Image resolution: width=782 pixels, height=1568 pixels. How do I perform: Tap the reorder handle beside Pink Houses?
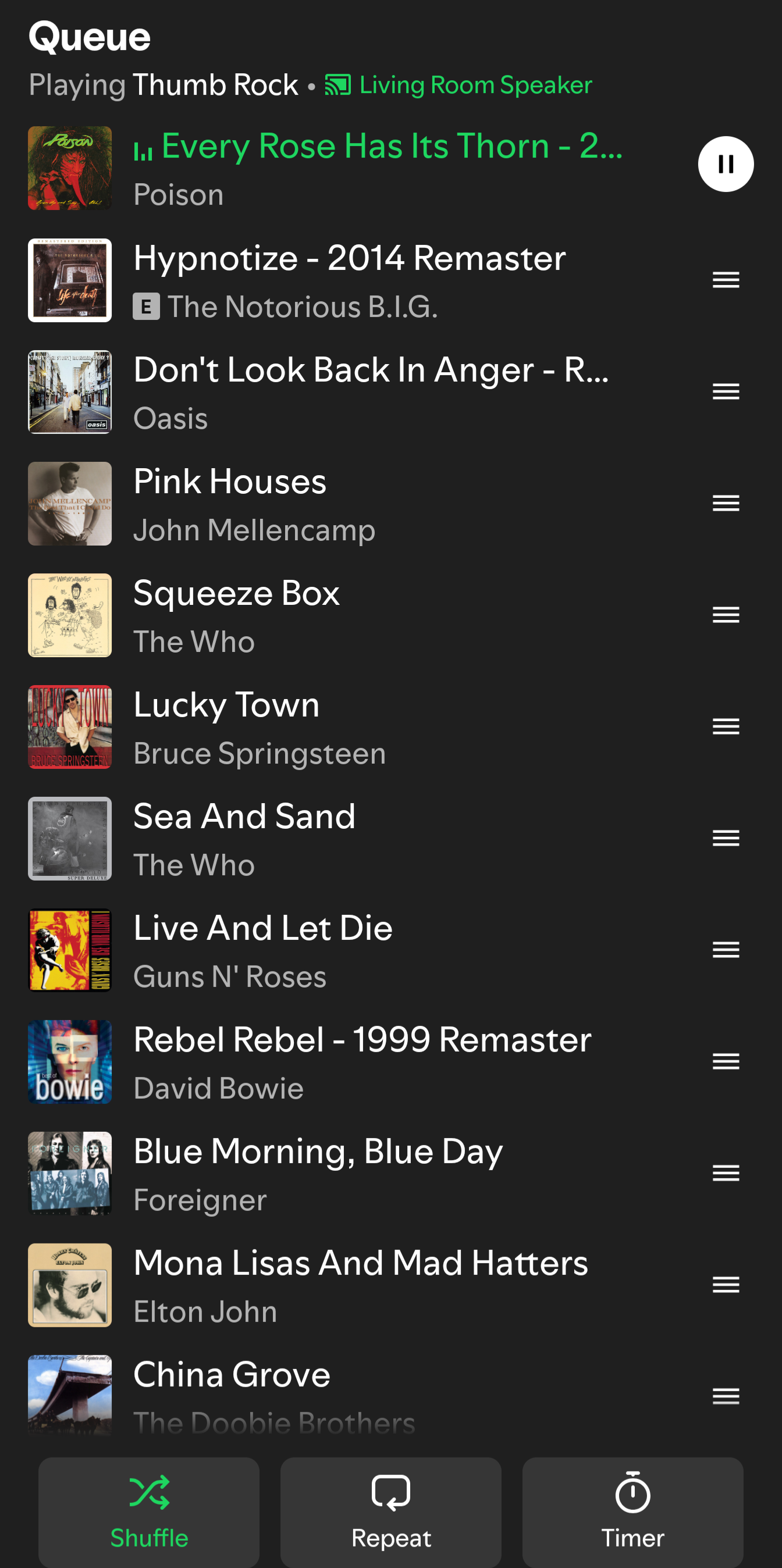click(x=726, y=504)
